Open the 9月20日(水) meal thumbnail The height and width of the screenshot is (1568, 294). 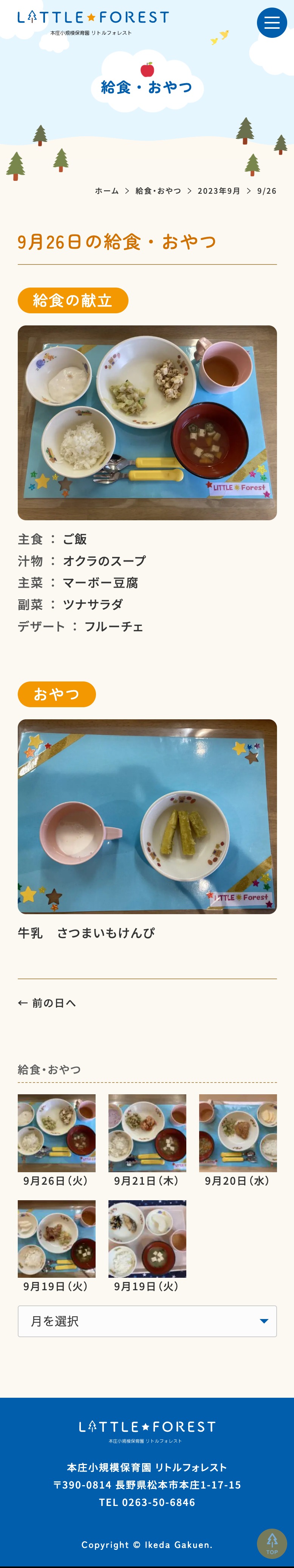pyautogui.click(x=238, y=1133)
